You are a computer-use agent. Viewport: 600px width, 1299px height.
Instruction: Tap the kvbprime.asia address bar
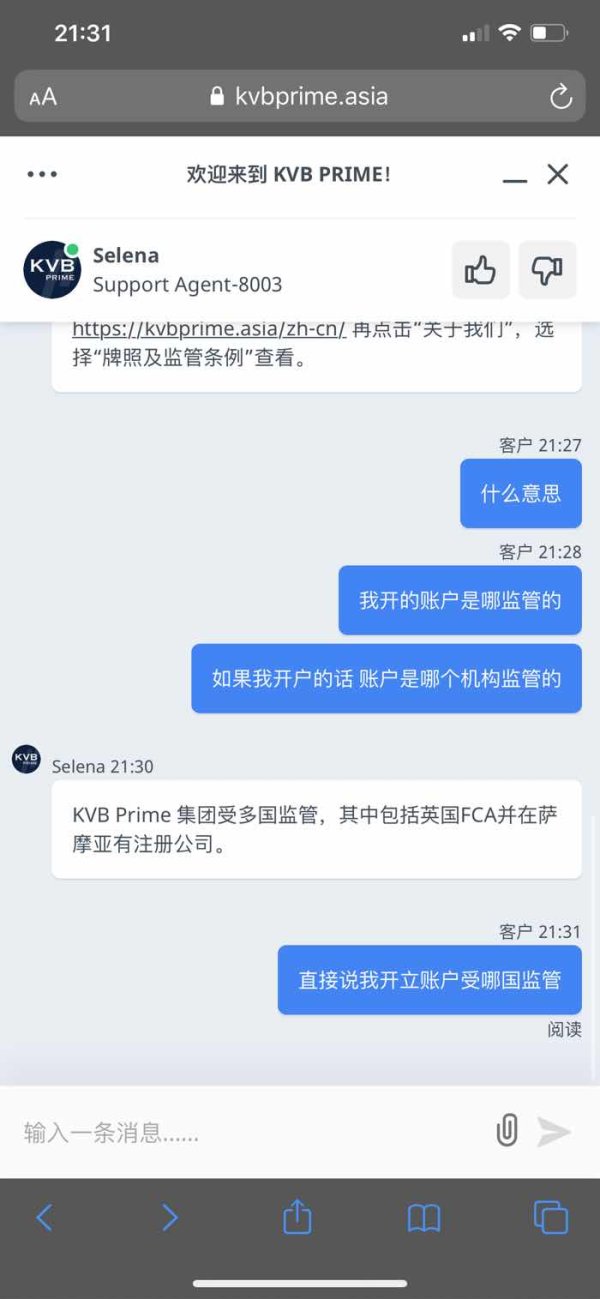click(300, 97)
